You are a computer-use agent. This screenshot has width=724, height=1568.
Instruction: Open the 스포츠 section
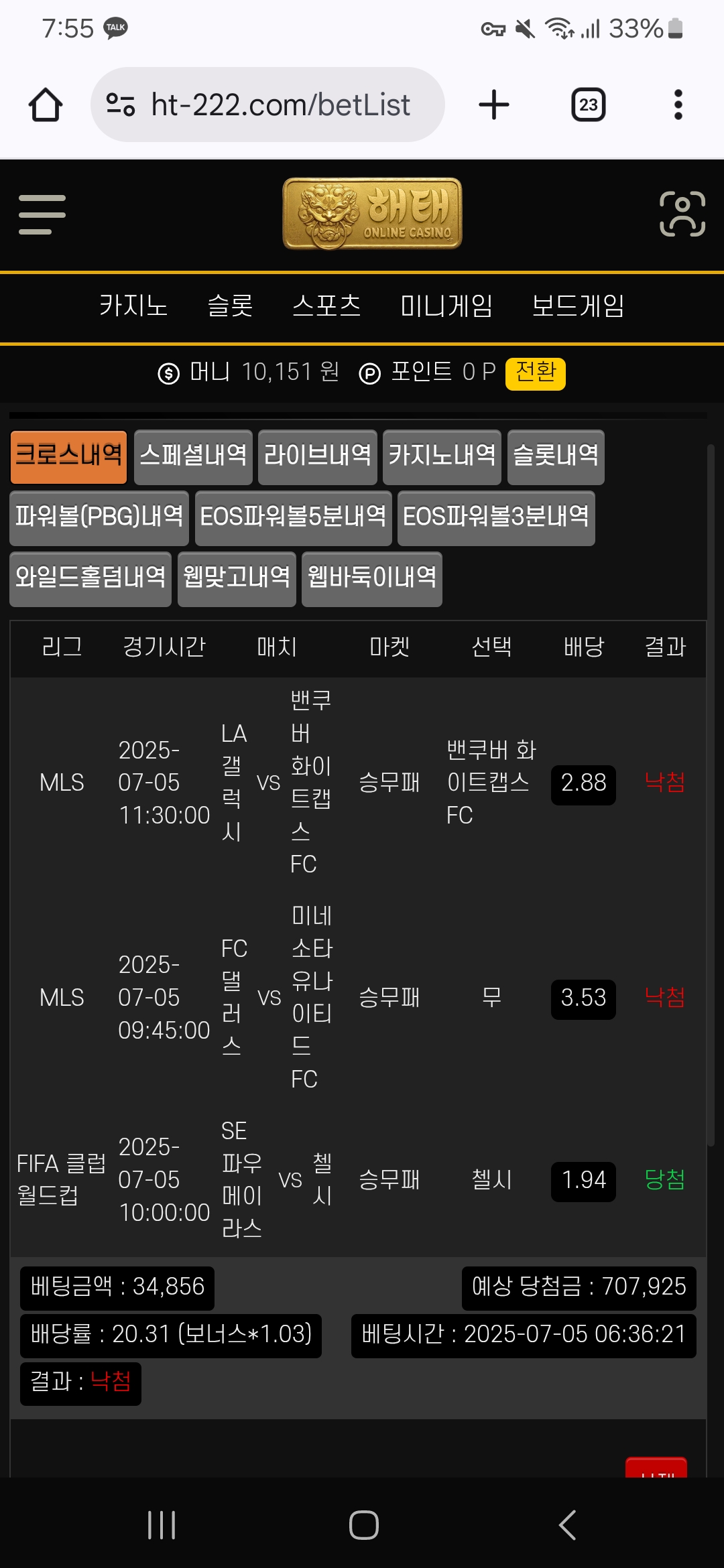click(x=326, y=306)
